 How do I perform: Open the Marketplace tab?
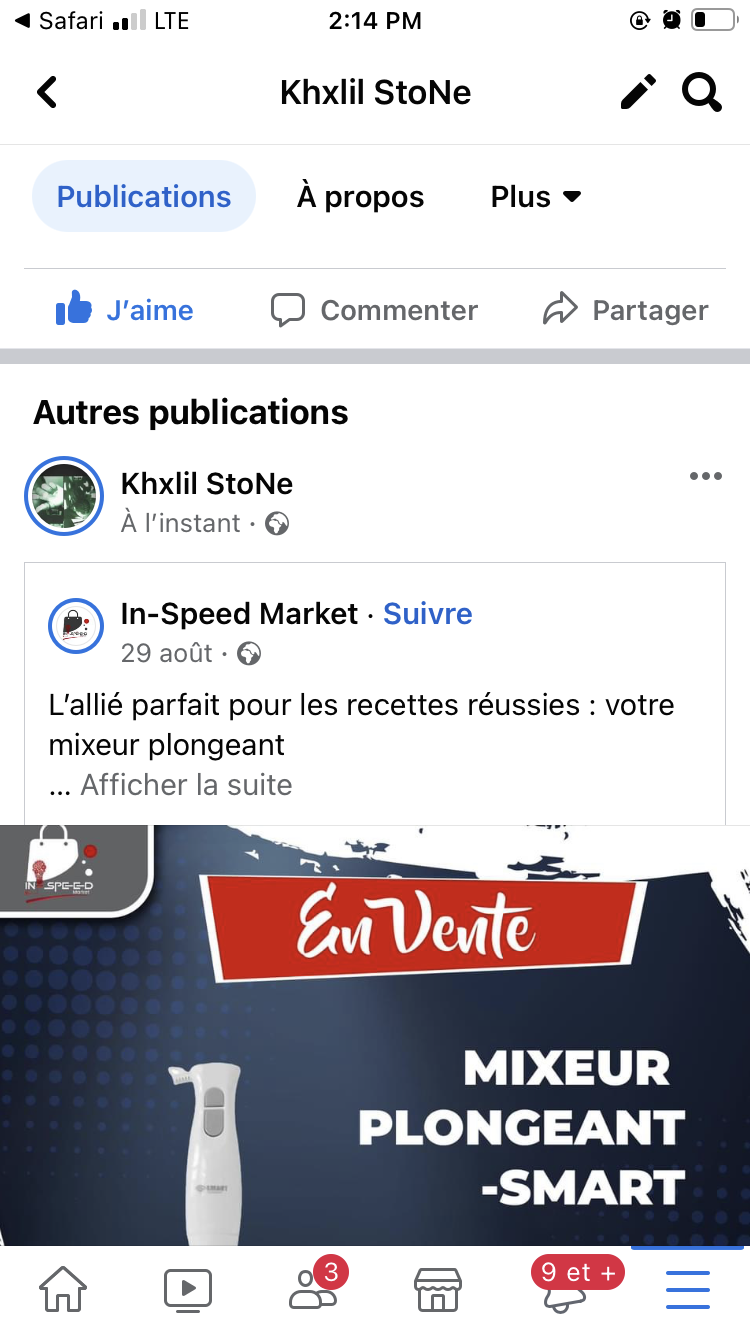438,1289
